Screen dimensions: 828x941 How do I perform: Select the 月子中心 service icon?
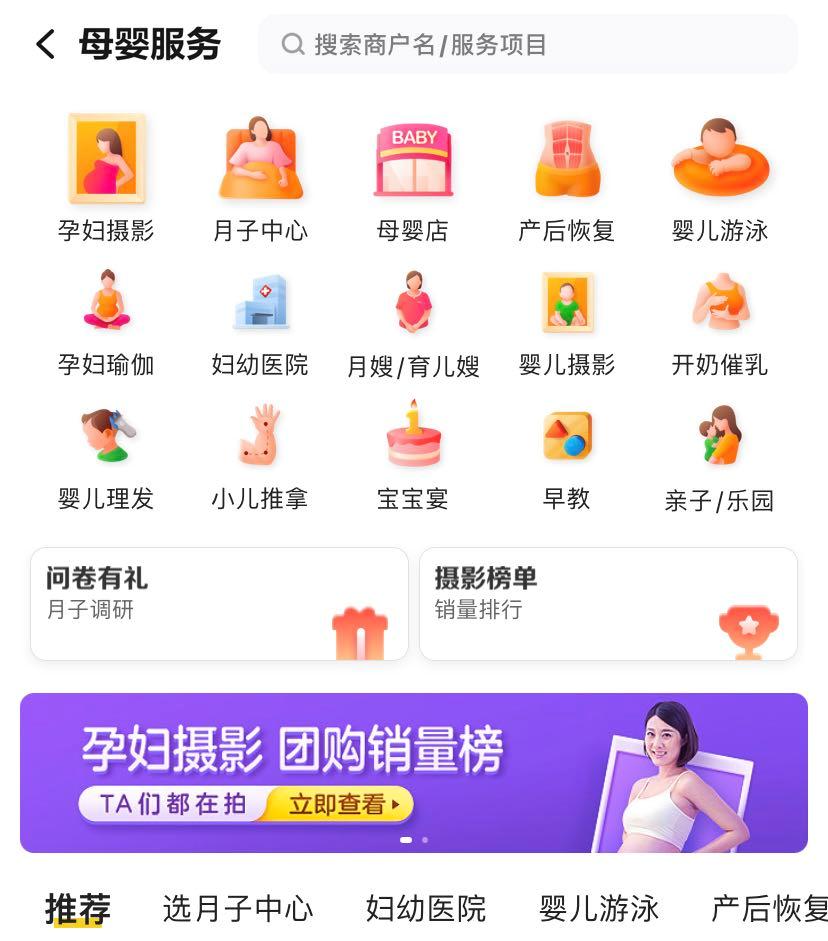(260, 160)
